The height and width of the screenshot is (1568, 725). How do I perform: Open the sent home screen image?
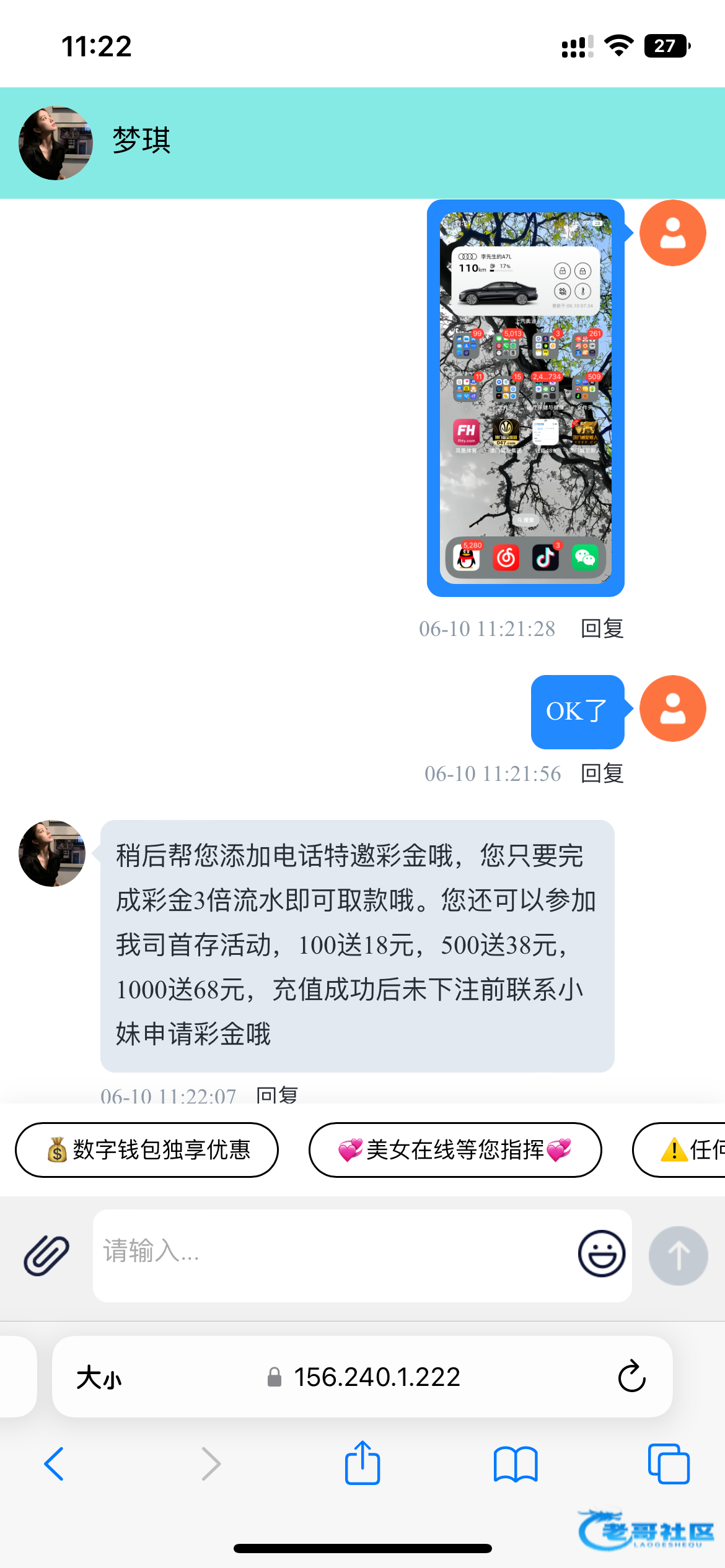(525, 398)
